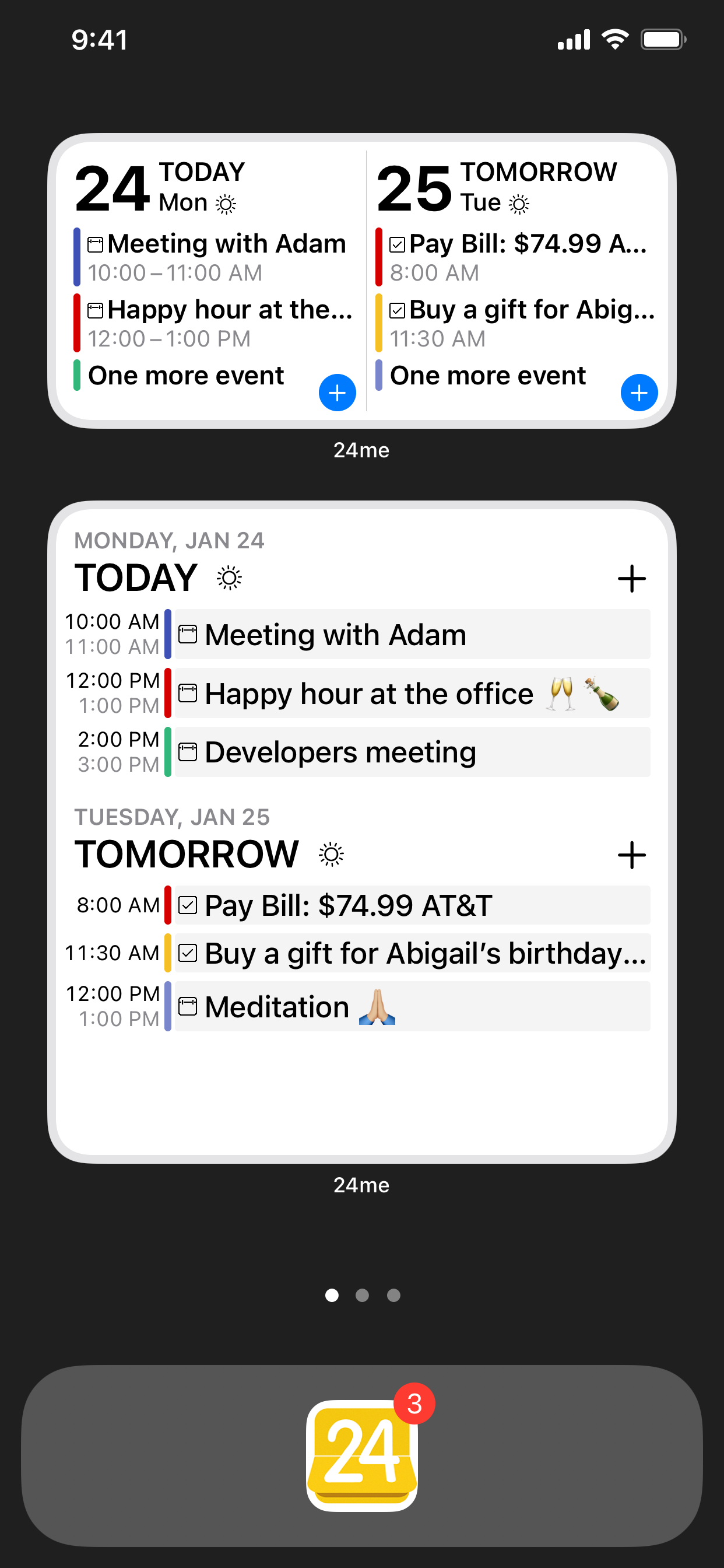Open truncated Happy hour at the... entry
This screenshot has width=724, height=1568.
pos(219,323)
